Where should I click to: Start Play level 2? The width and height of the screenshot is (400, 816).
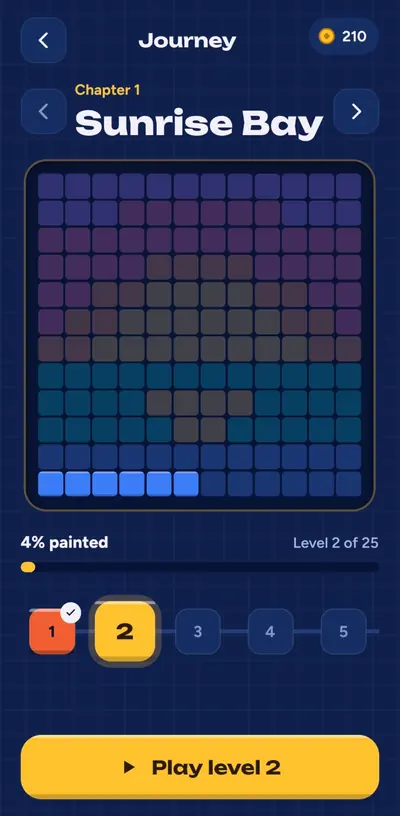click(200, 767)
